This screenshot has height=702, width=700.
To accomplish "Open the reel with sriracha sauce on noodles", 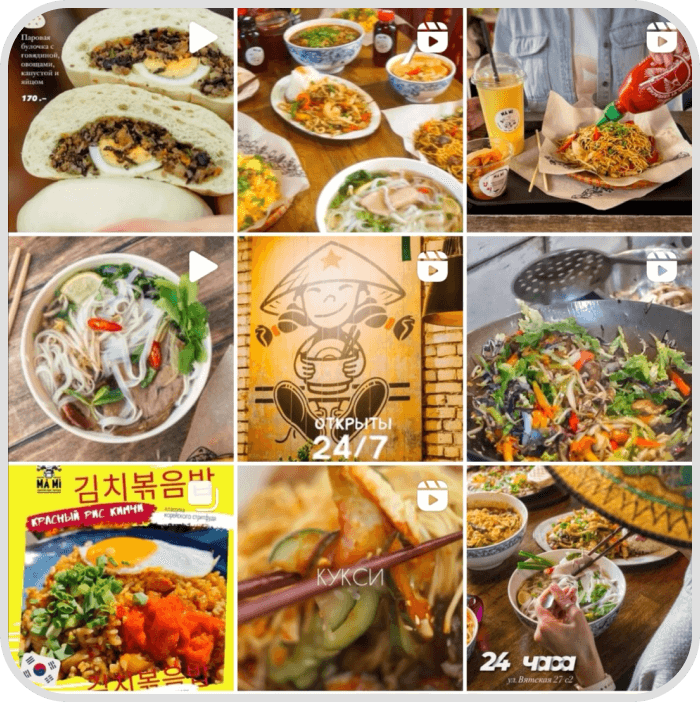I will click(x=579, y=120).
